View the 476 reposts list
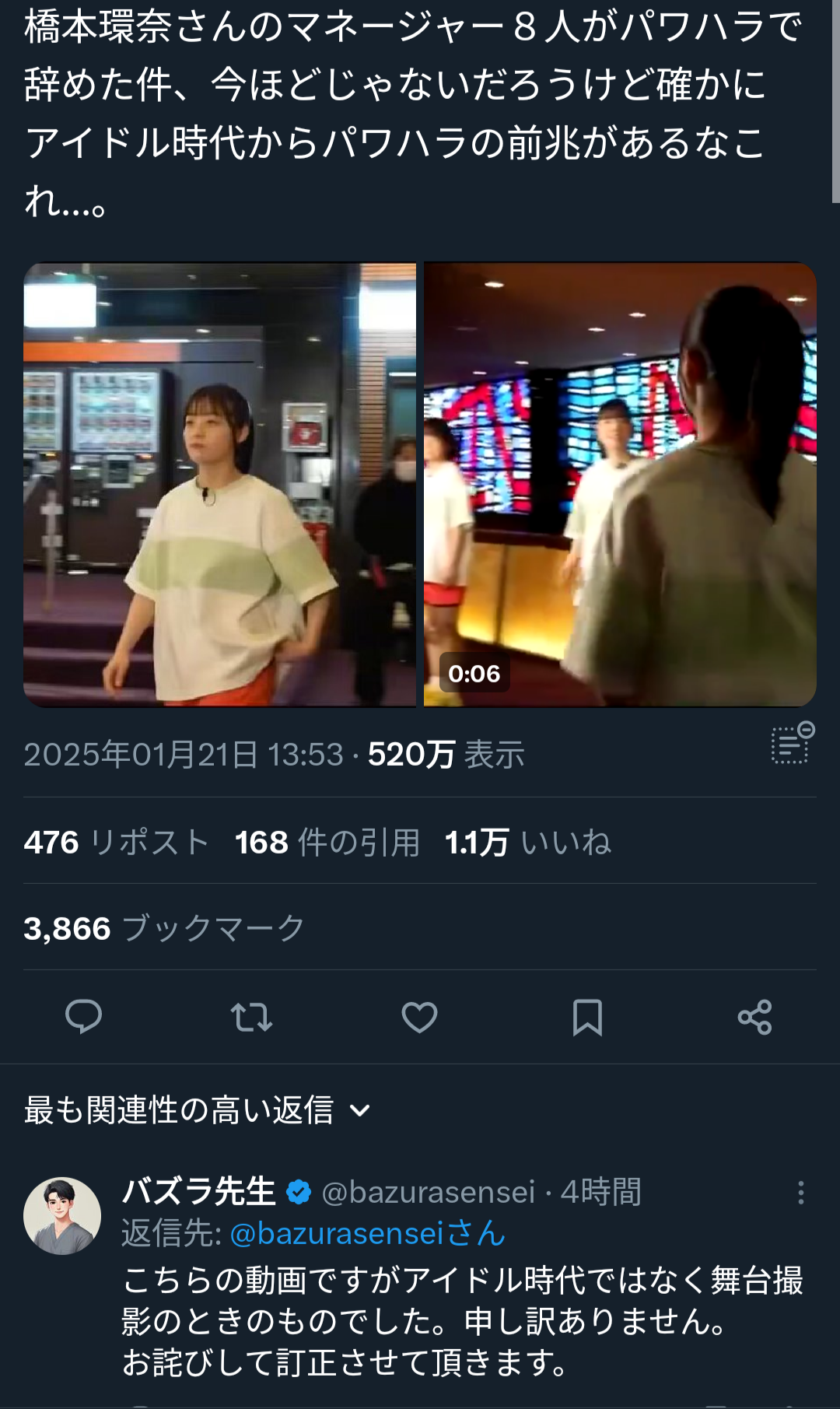This screenshot has height=1409, width=840. (117, 842)
